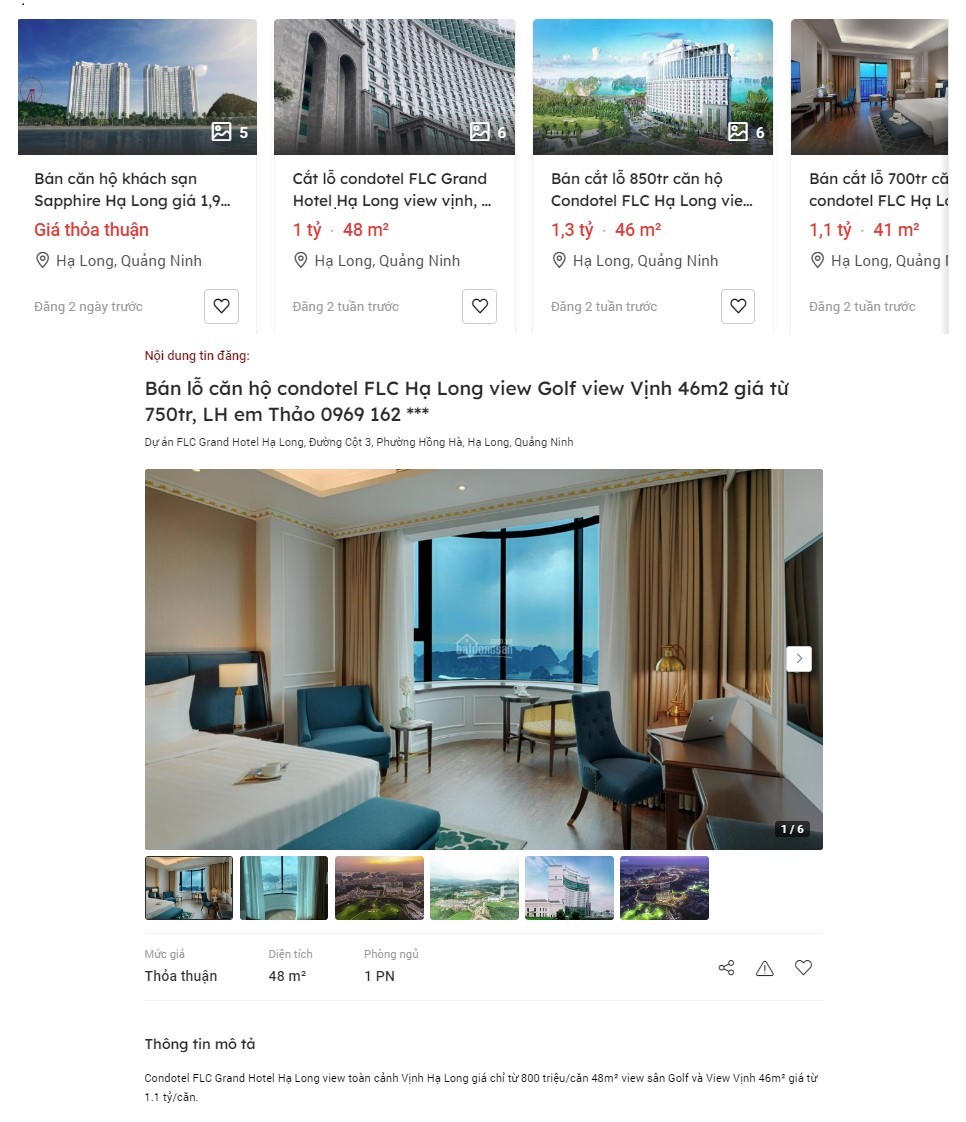Favorite the 1 tỷ 48 m² listing
Image resolution: width=966 pixels, height=1122 pixels.
[480, 306]
